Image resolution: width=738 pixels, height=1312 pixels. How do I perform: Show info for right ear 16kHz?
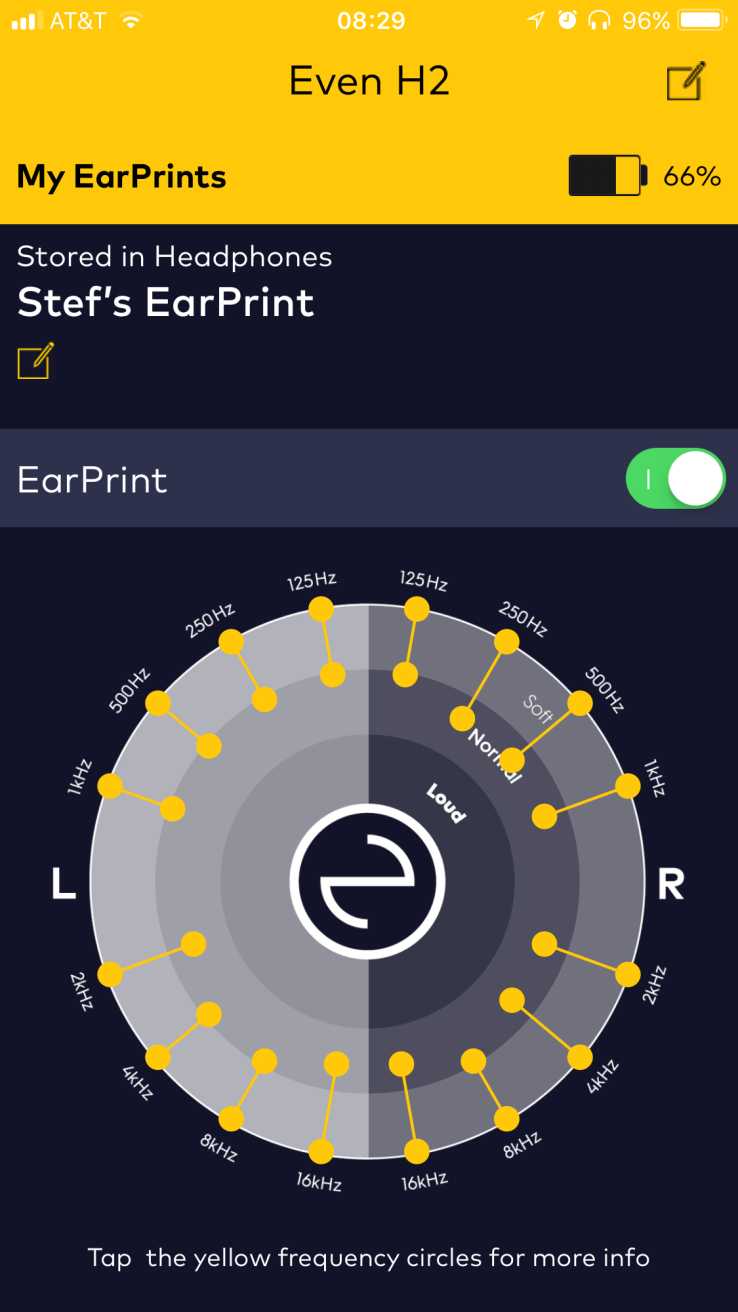(x=416, y=1151)
